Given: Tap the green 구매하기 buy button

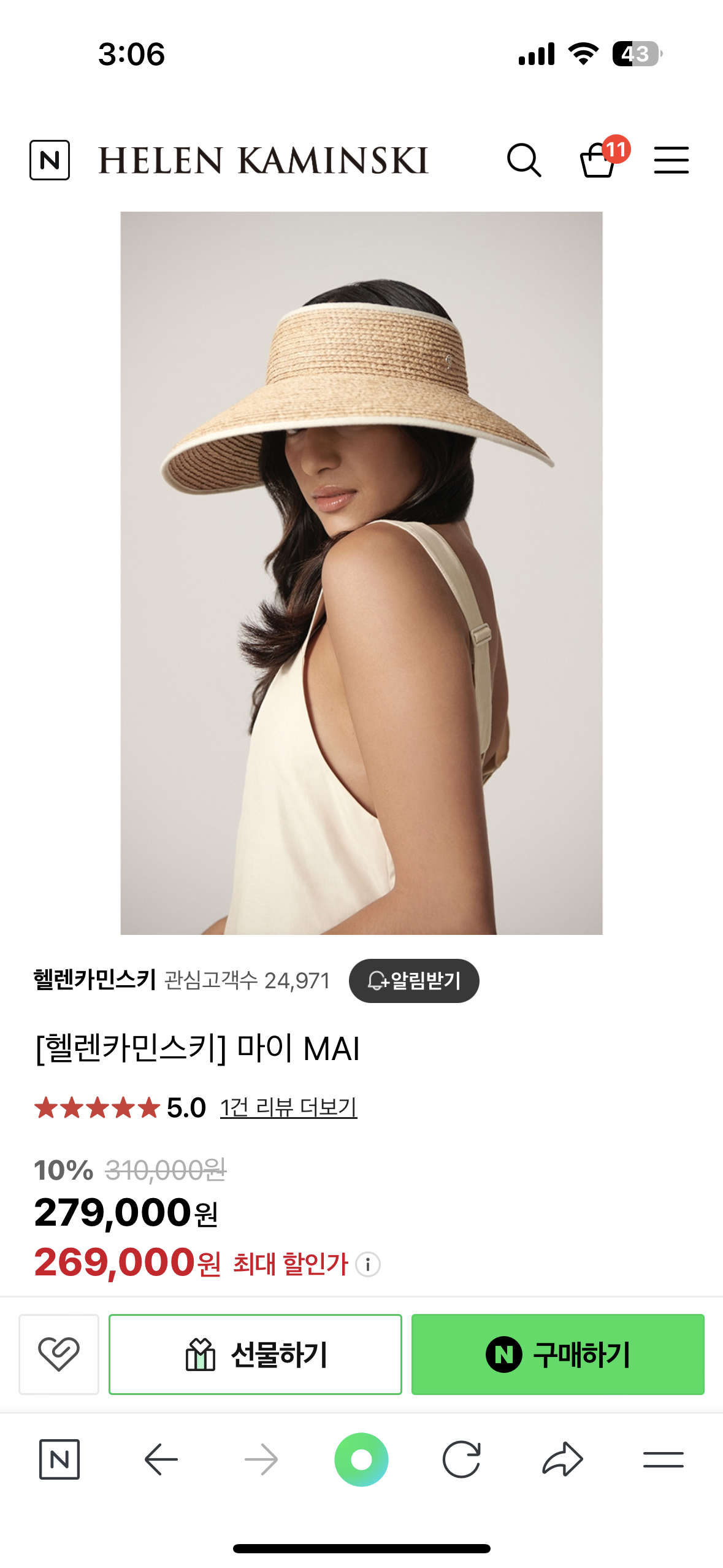Looking at the screenshot, I should [x=557, y=1354].
